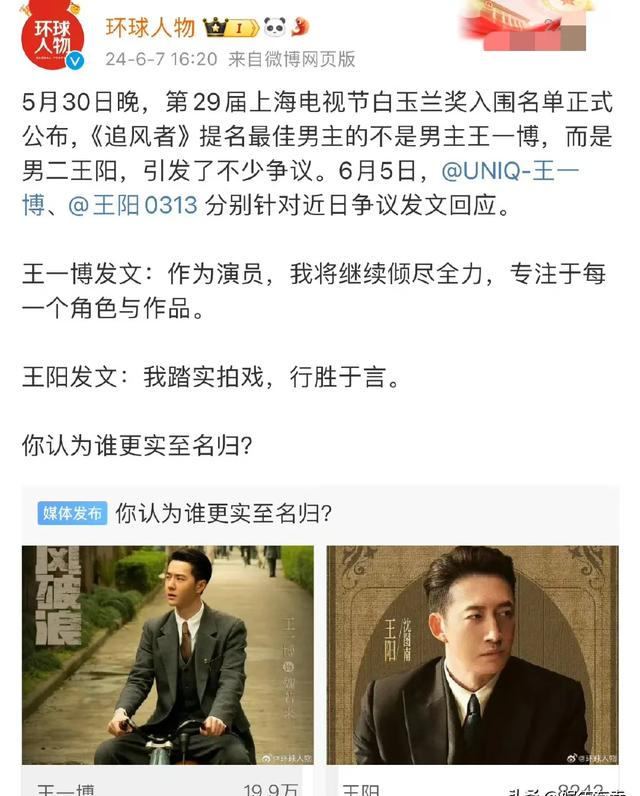Vote for 王一博 poll option image

168,655
